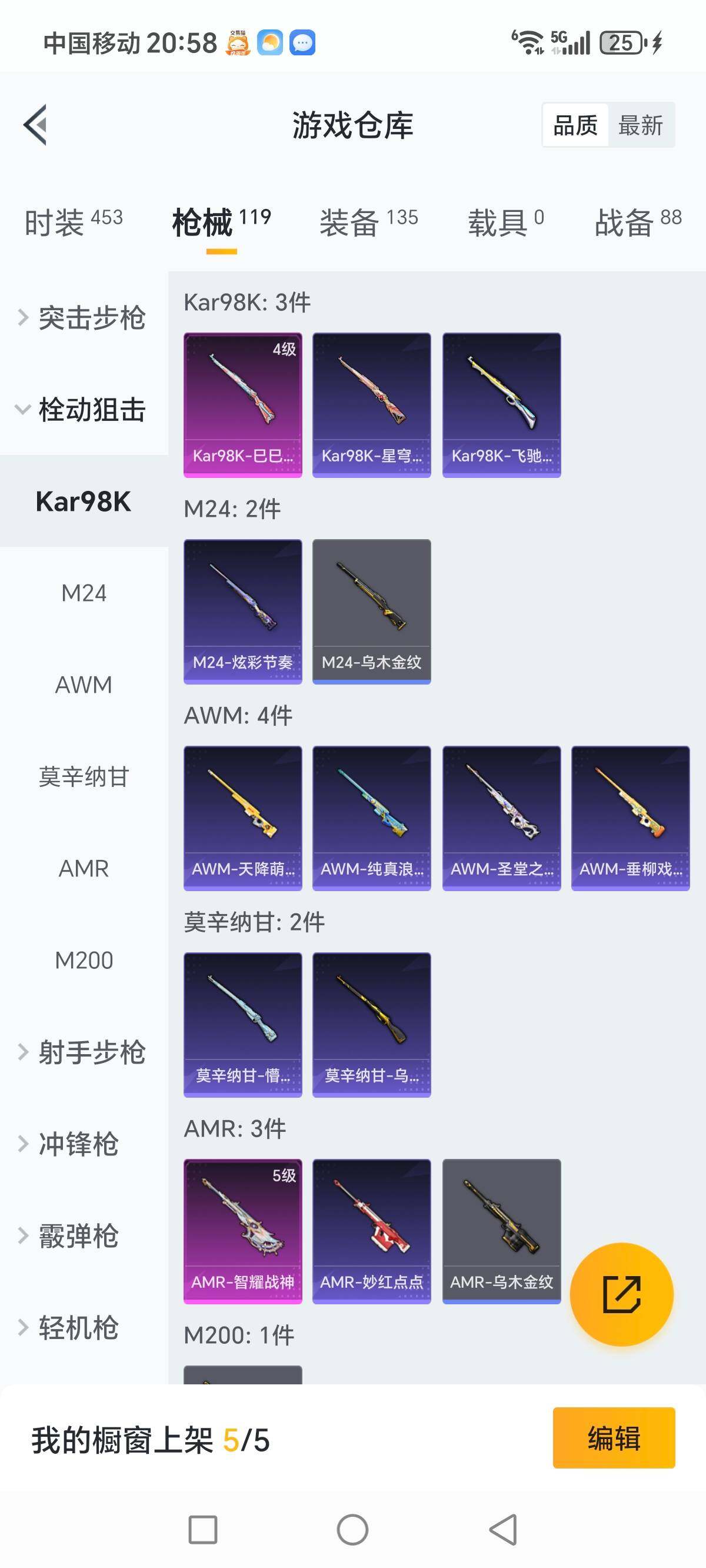Viewport: 706px width, 1568px height.
Task: Tap the orange share floating button
Action: click(621, 1295)
